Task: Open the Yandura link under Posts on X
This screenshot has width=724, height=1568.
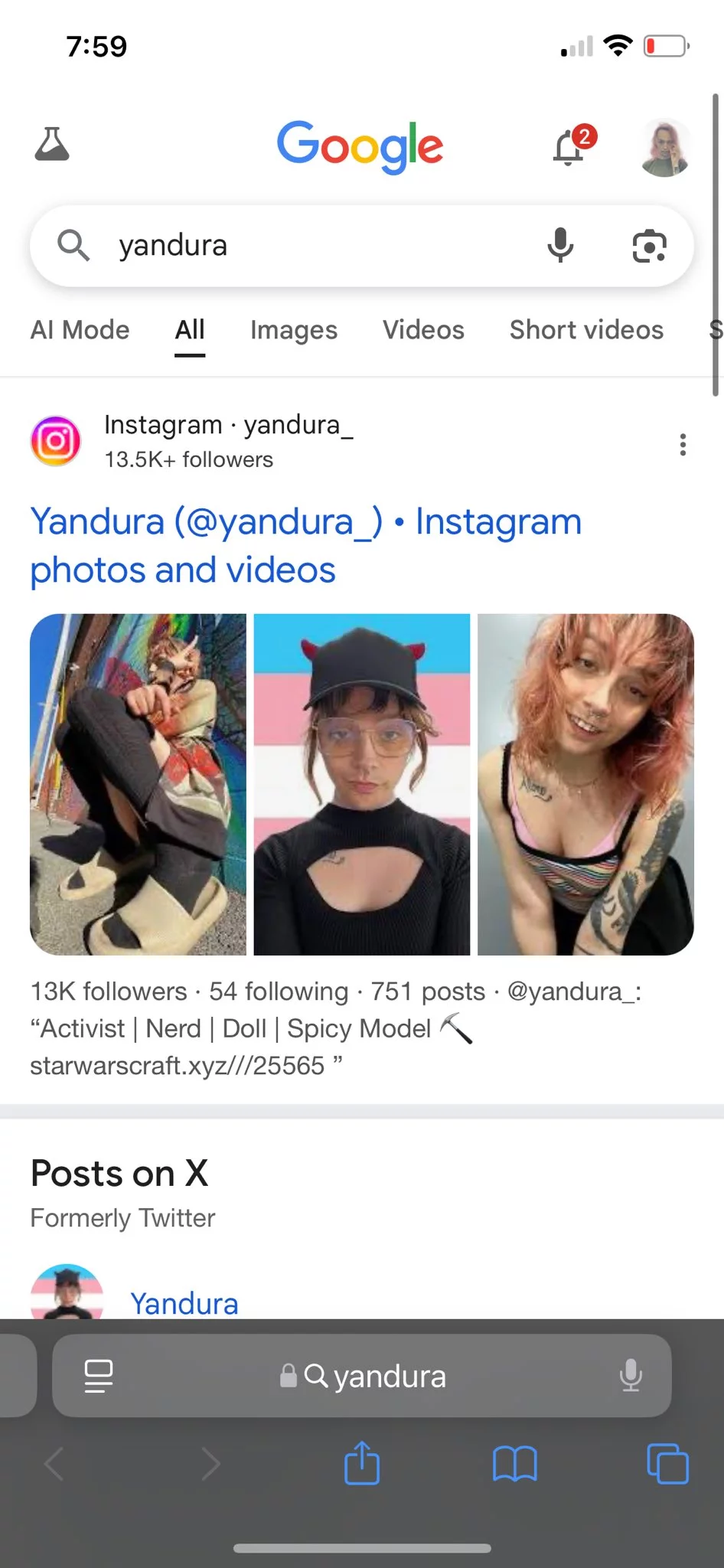Action: [x=184, y=1303]
